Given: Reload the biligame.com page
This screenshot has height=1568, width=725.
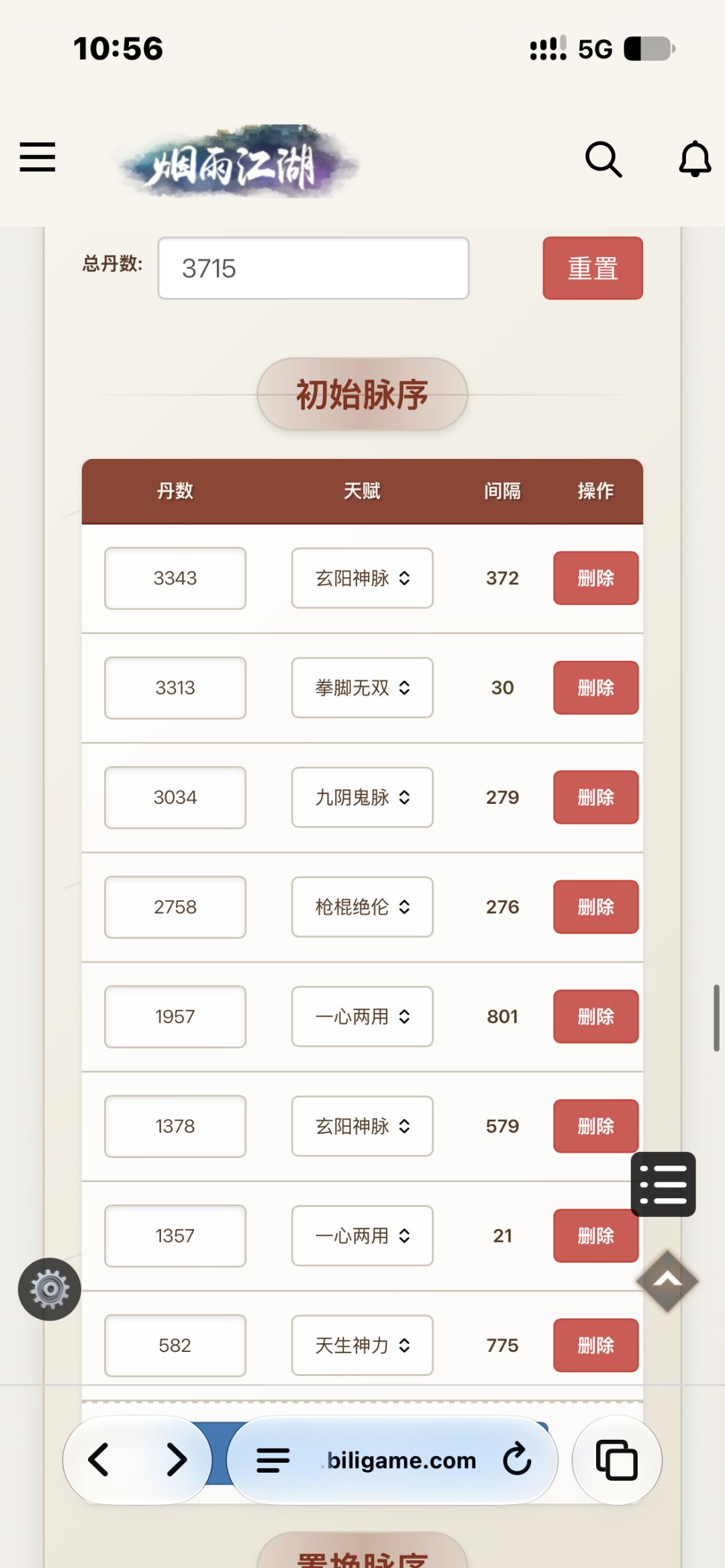Looking at the screenshot, I should click(517, 1459).
